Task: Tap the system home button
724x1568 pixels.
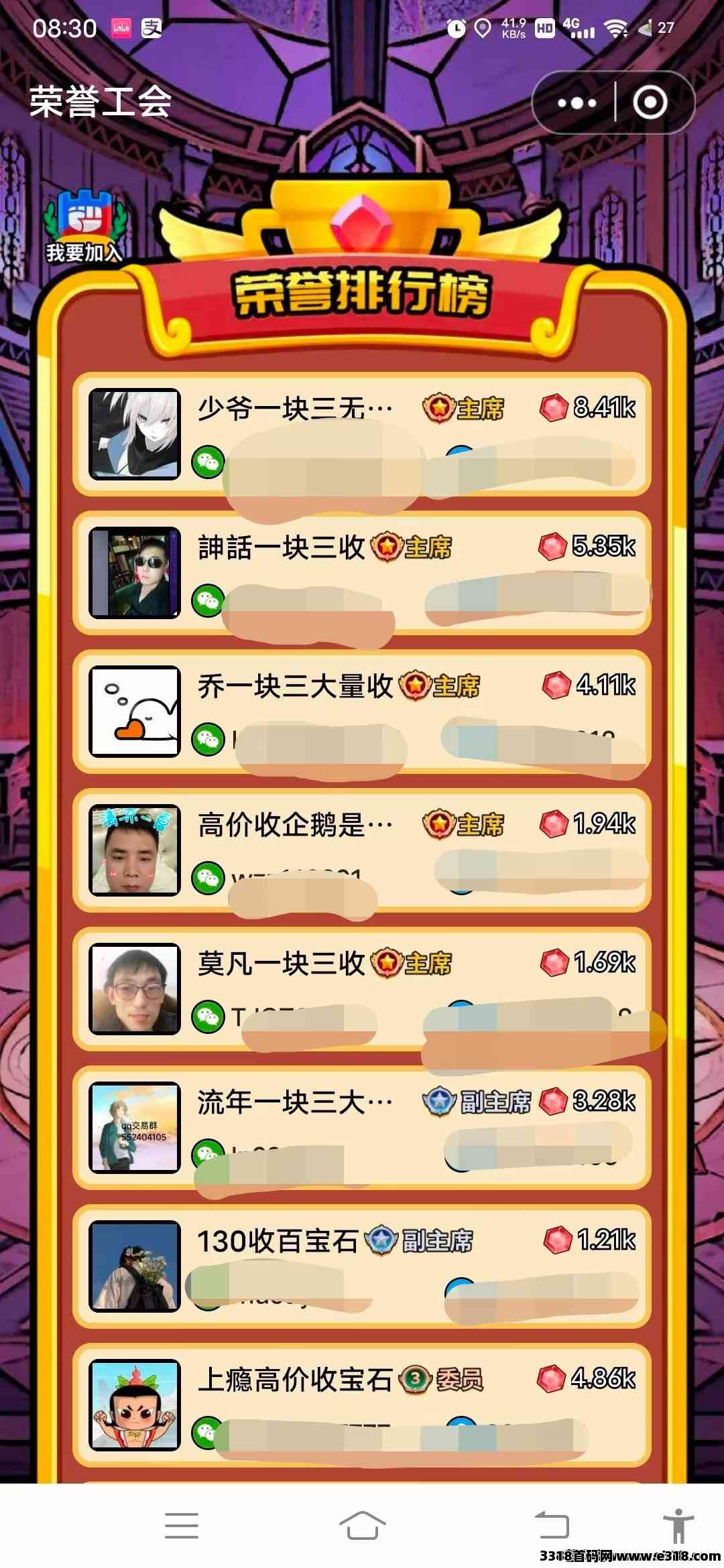Action: (x=362, y=1526)
